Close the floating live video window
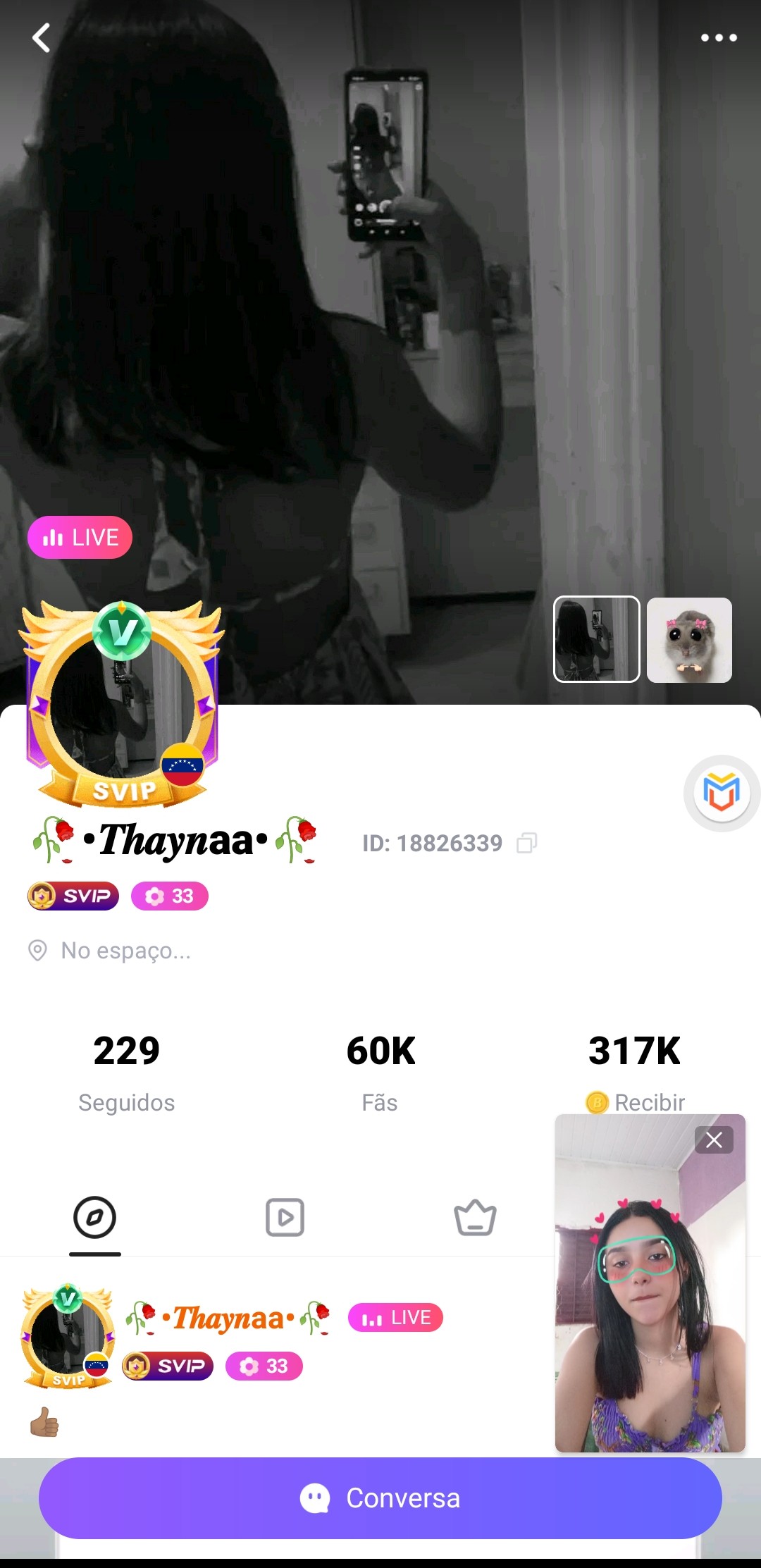 click(x=714, y=1140)
